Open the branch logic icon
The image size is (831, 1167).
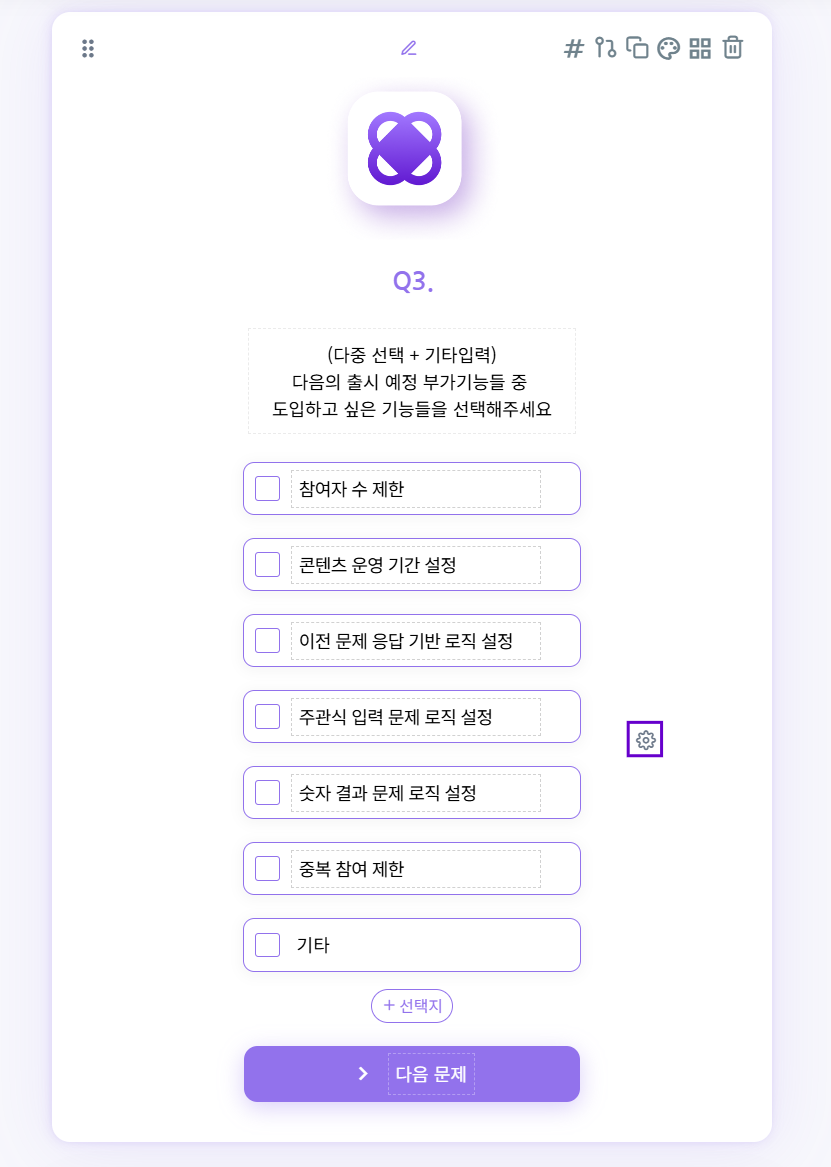coord(605,48)
